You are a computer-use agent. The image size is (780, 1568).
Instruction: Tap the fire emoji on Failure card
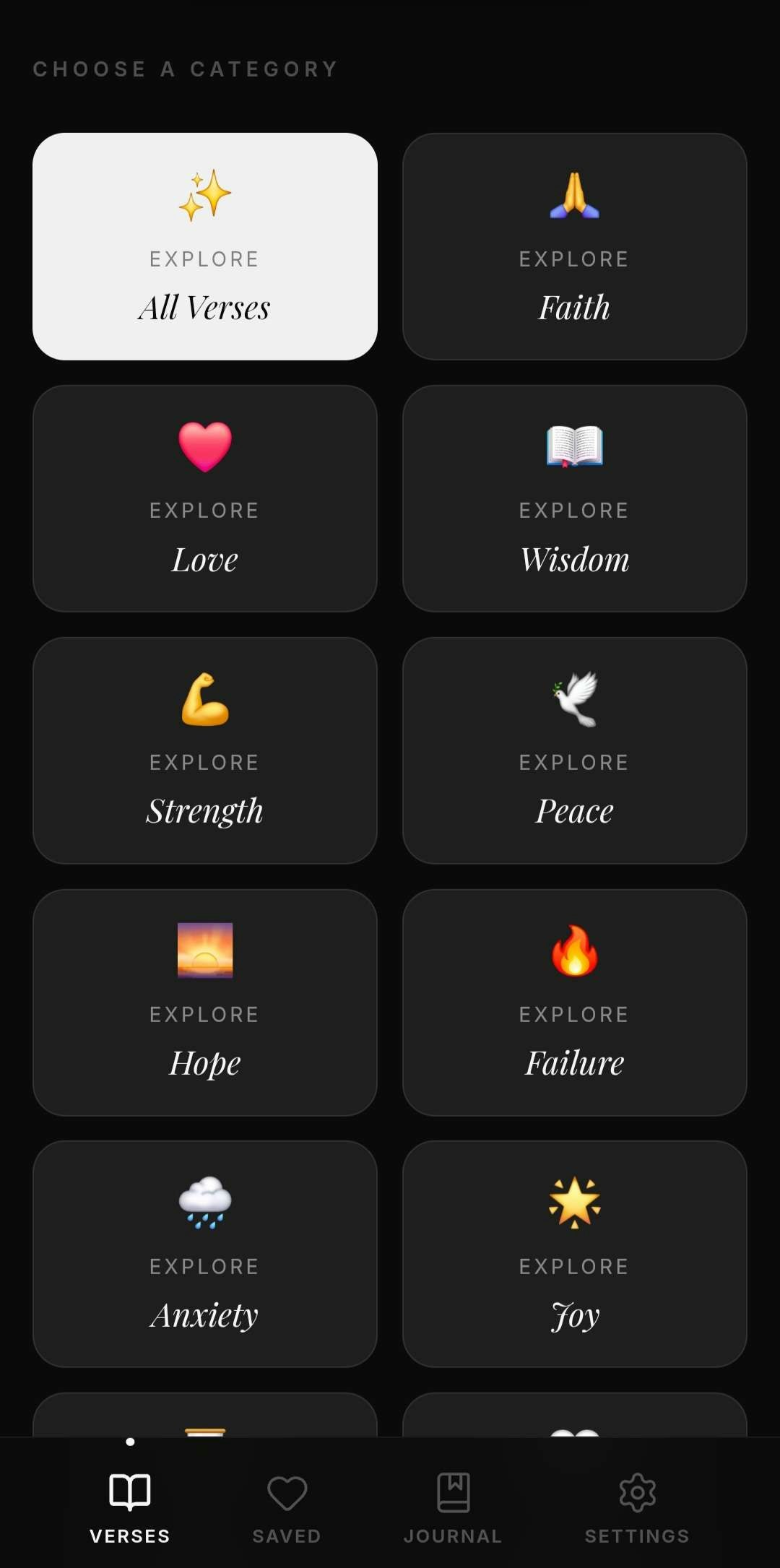pyautogui.click(x=574, y=952)
